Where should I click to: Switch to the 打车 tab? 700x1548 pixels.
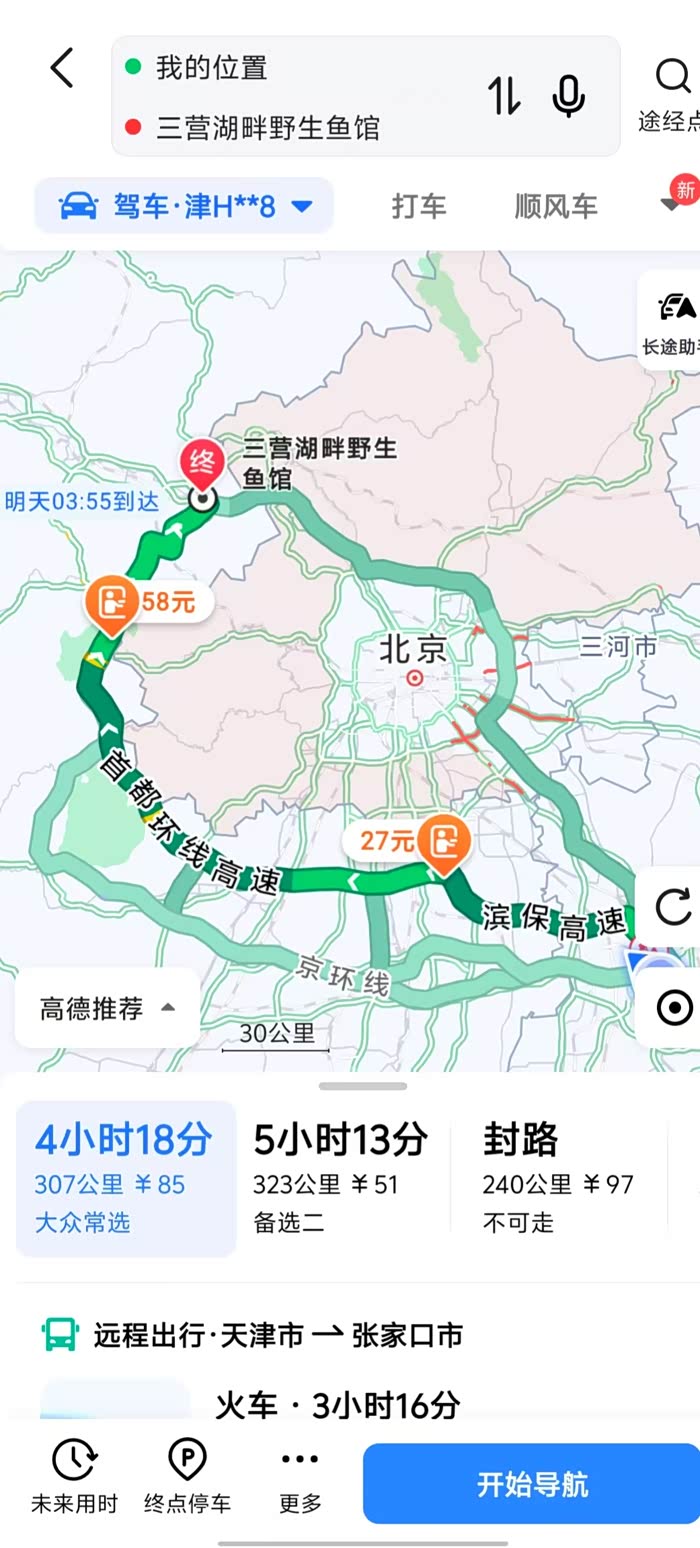[x=419, y=206]
